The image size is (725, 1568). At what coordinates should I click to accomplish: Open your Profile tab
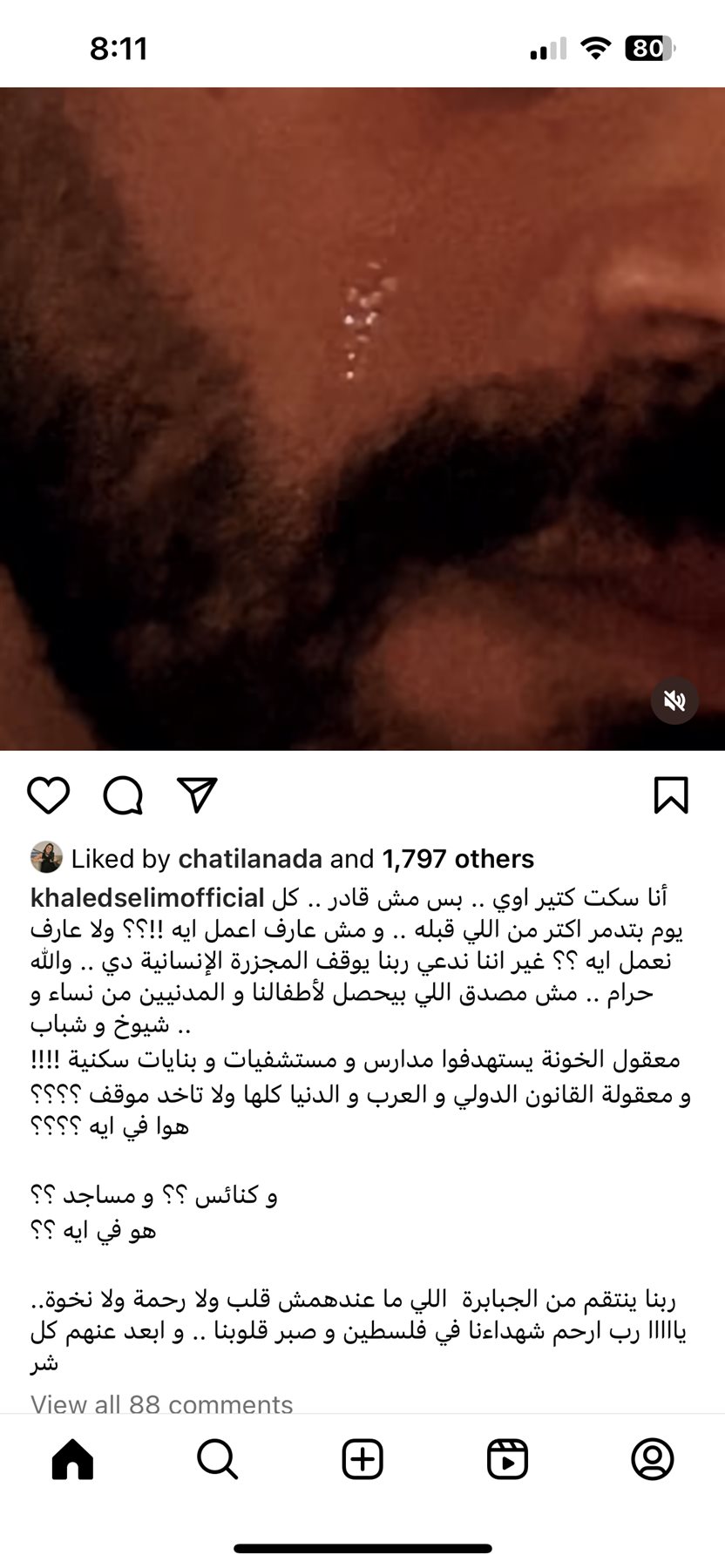tap(652, 1459)
